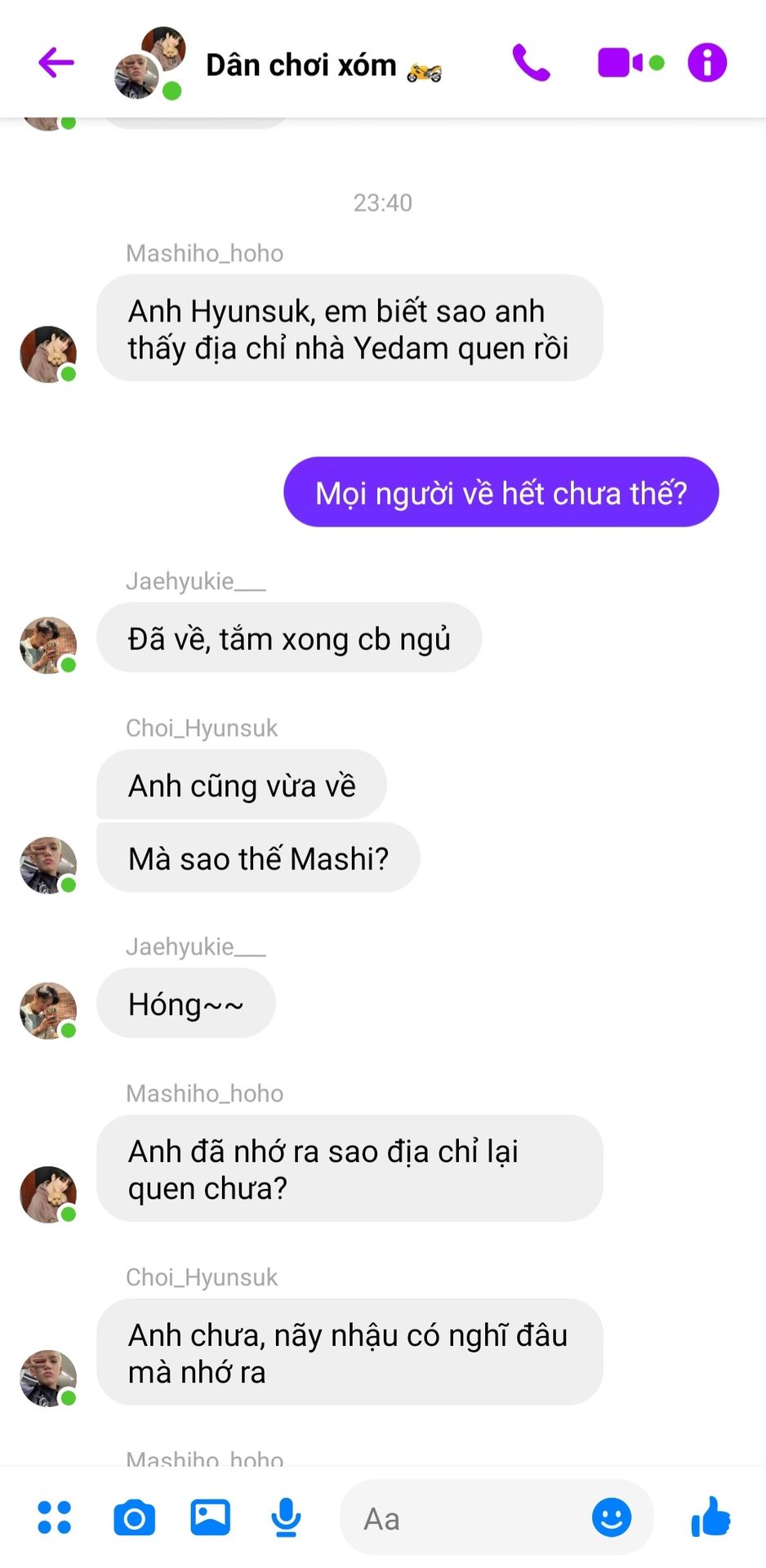This screenshot has height=1568, width=766.
Task: Open Jaehyukie___'s avatar beside 'Đã về' message
Action: click(48, 645)
